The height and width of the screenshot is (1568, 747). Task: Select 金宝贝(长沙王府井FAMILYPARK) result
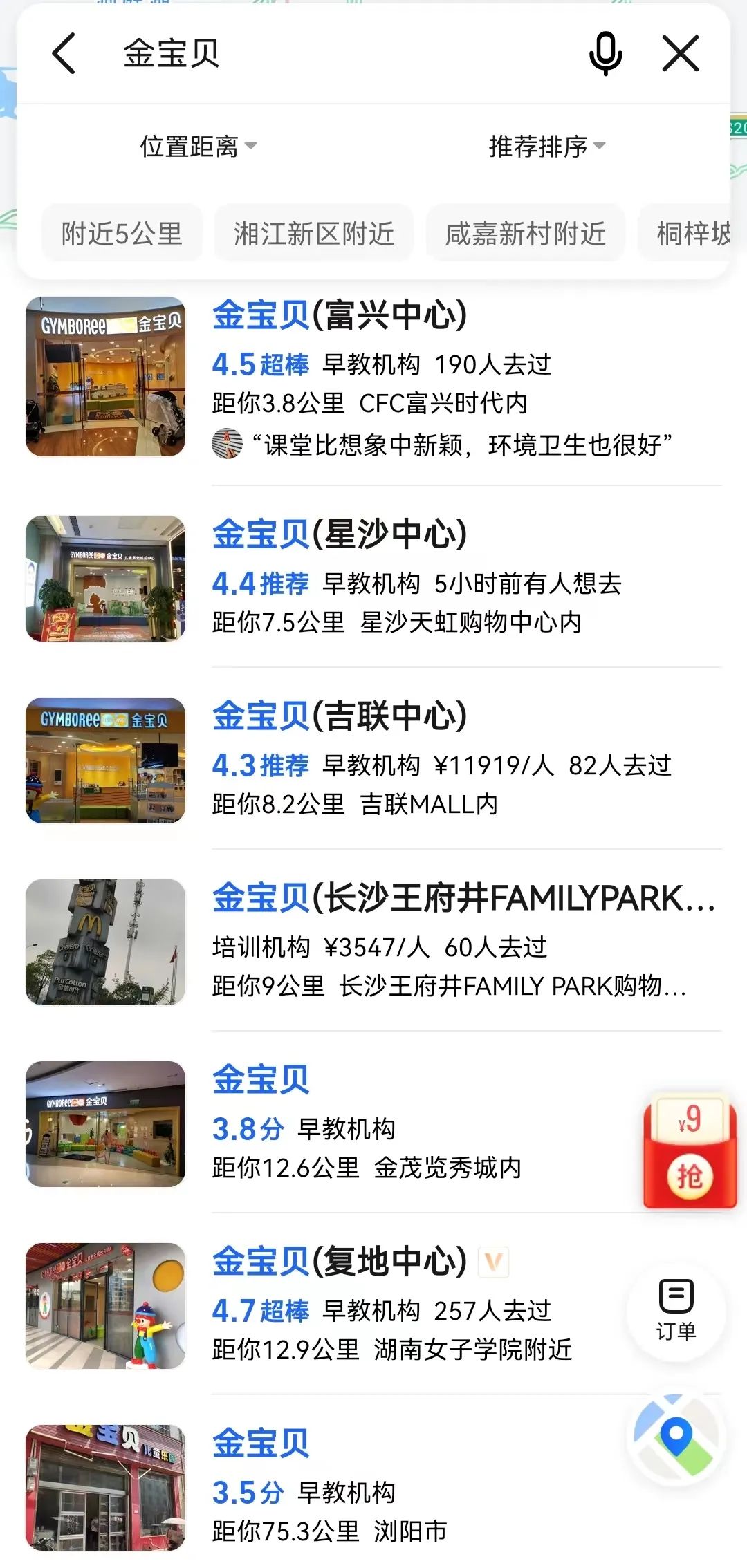(x=463, y=898)
